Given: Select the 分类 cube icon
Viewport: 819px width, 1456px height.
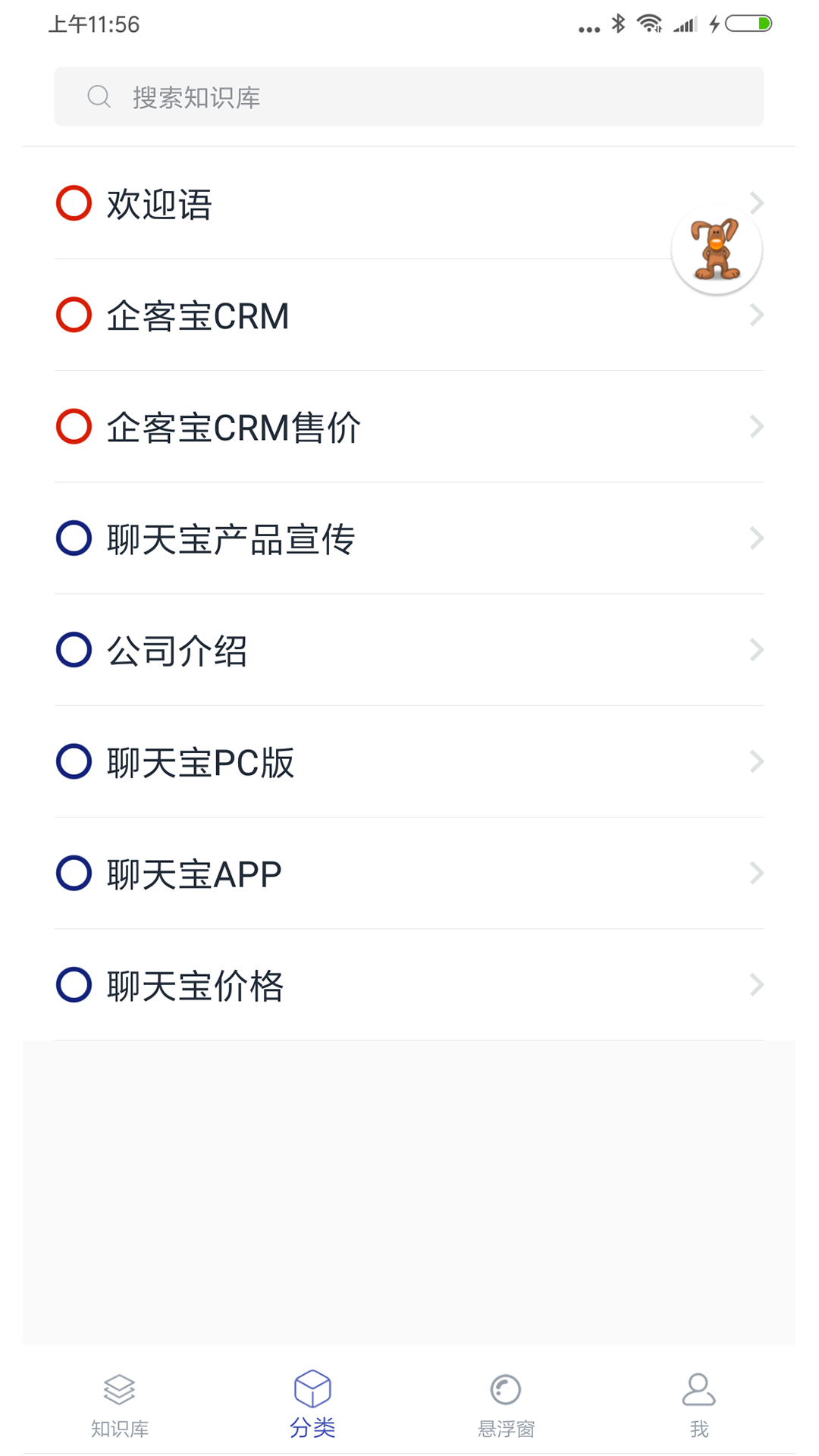Looking at the screenshot, I should pos(313,1390).
